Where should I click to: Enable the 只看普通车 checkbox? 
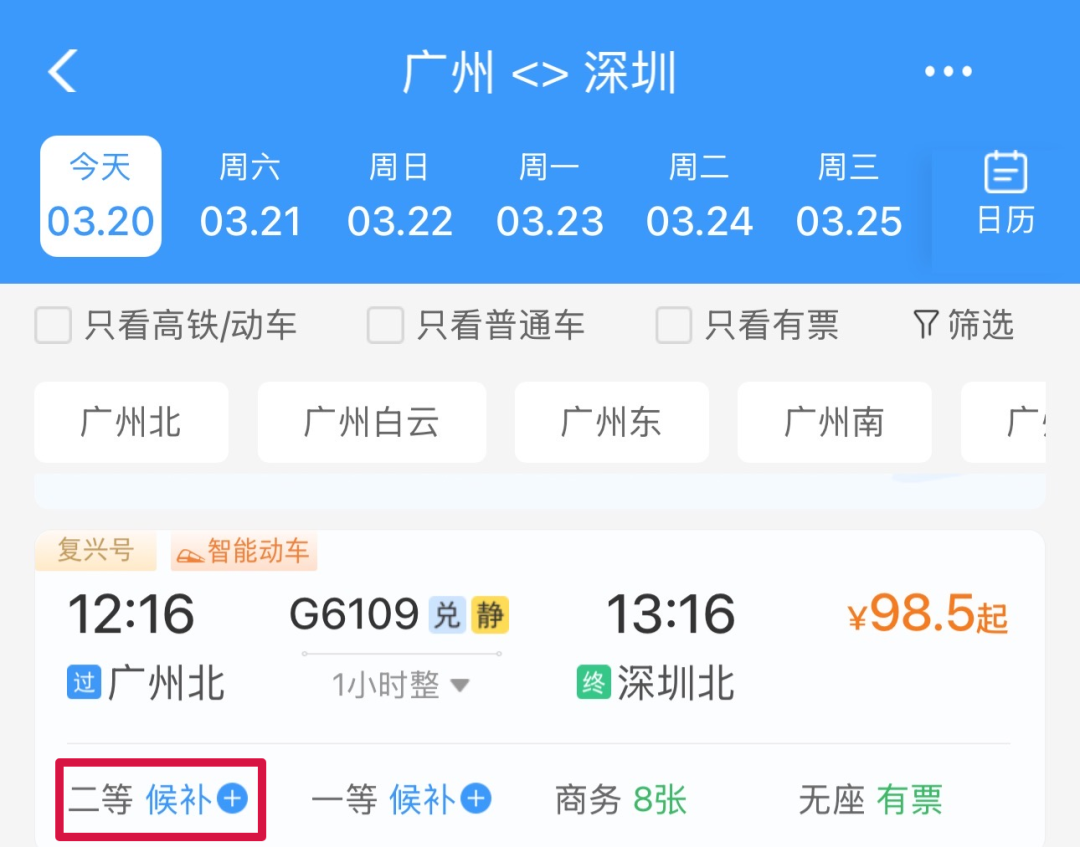(386, 325)
